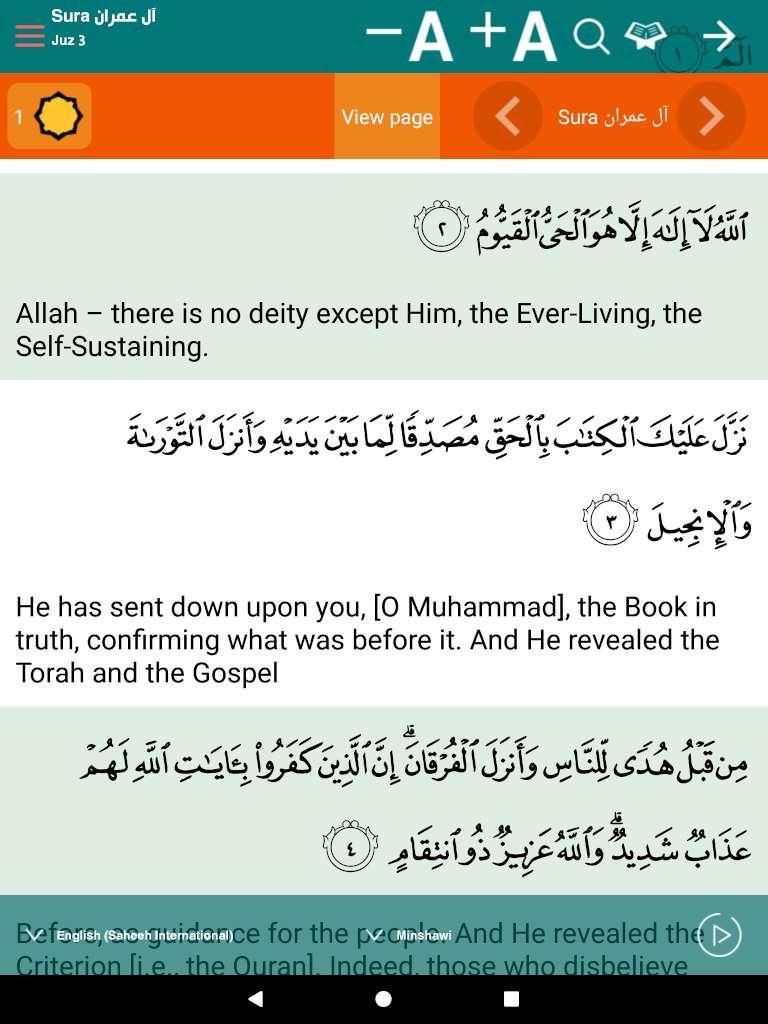This screenshot has width=768, height=1024.
Task: Go to the next sura
Action: (x=711, y=117)
